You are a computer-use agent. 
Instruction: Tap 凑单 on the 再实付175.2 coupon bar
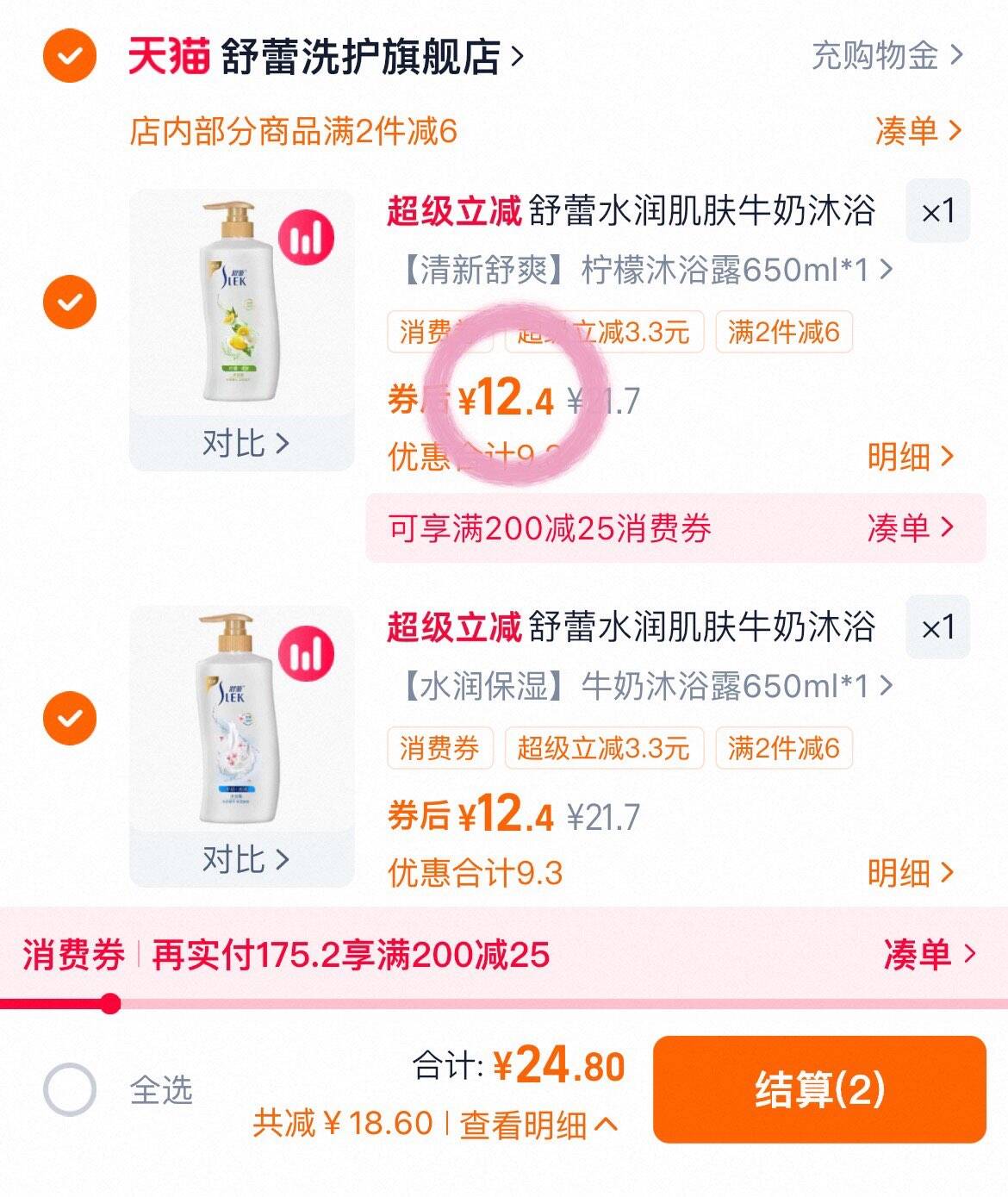click(929, 955)
